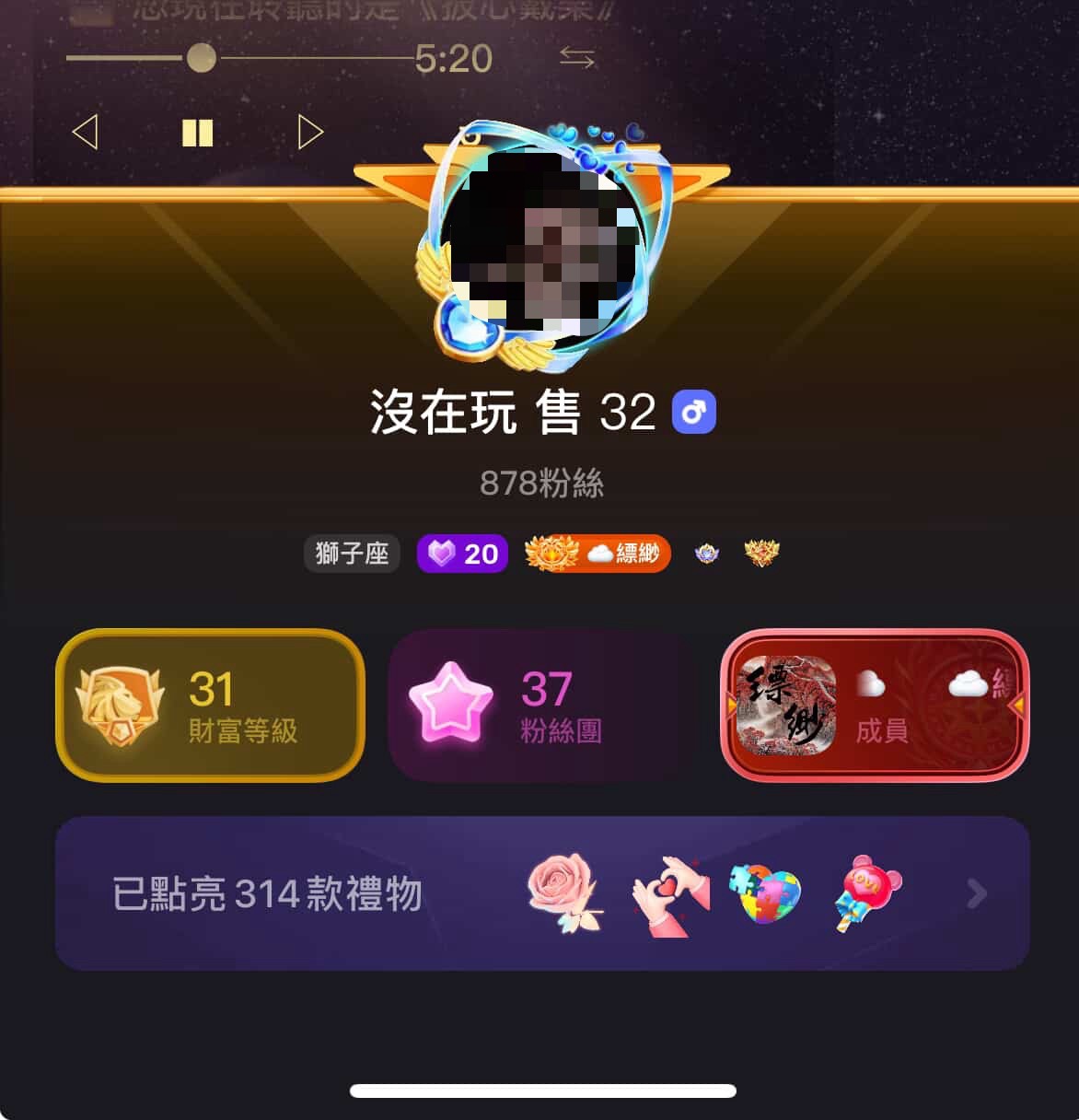
Task: Open the 粉絲團 37 card
Action: (x=541, y=706)
